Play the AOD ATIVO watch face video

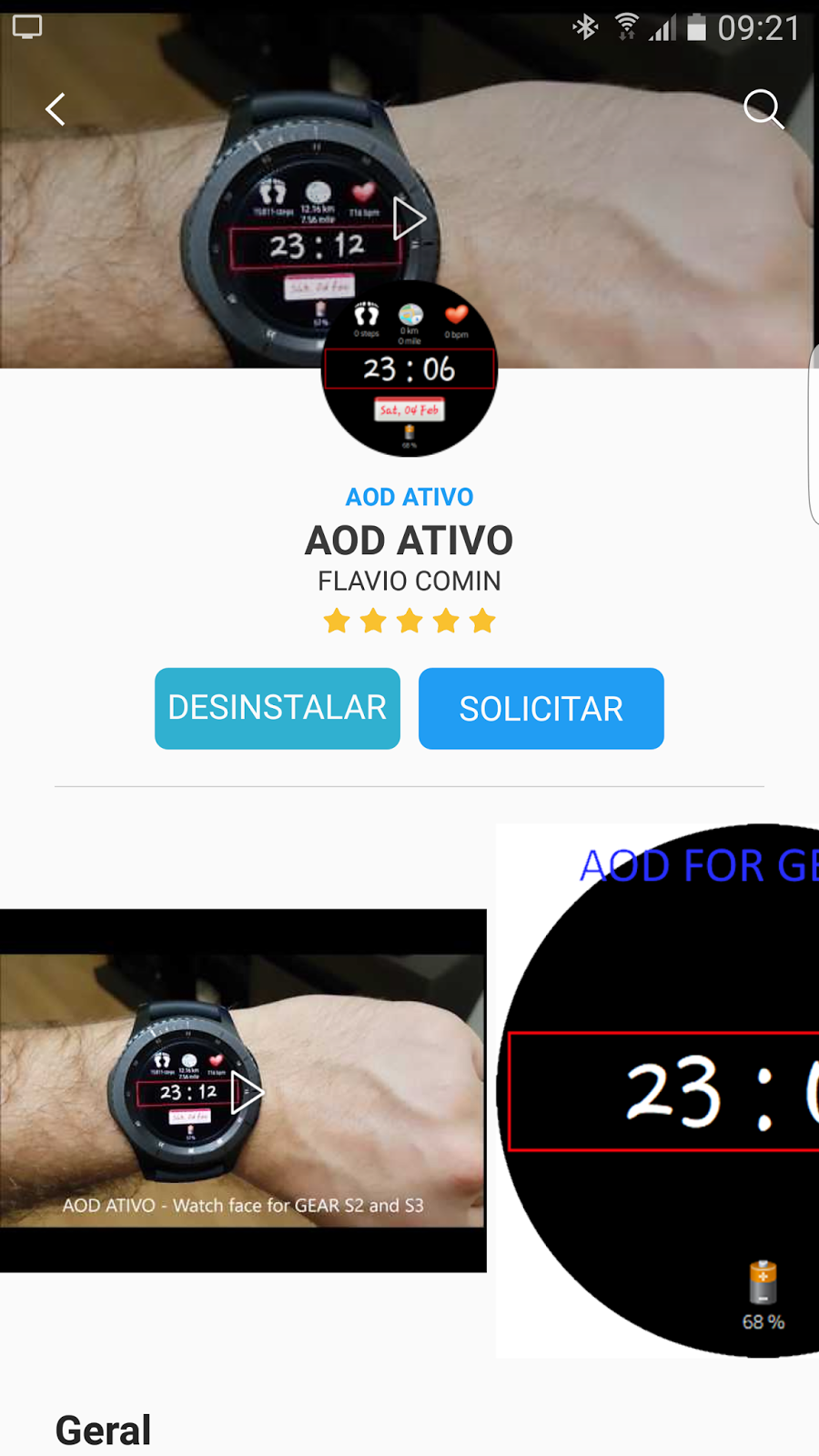247,1092
